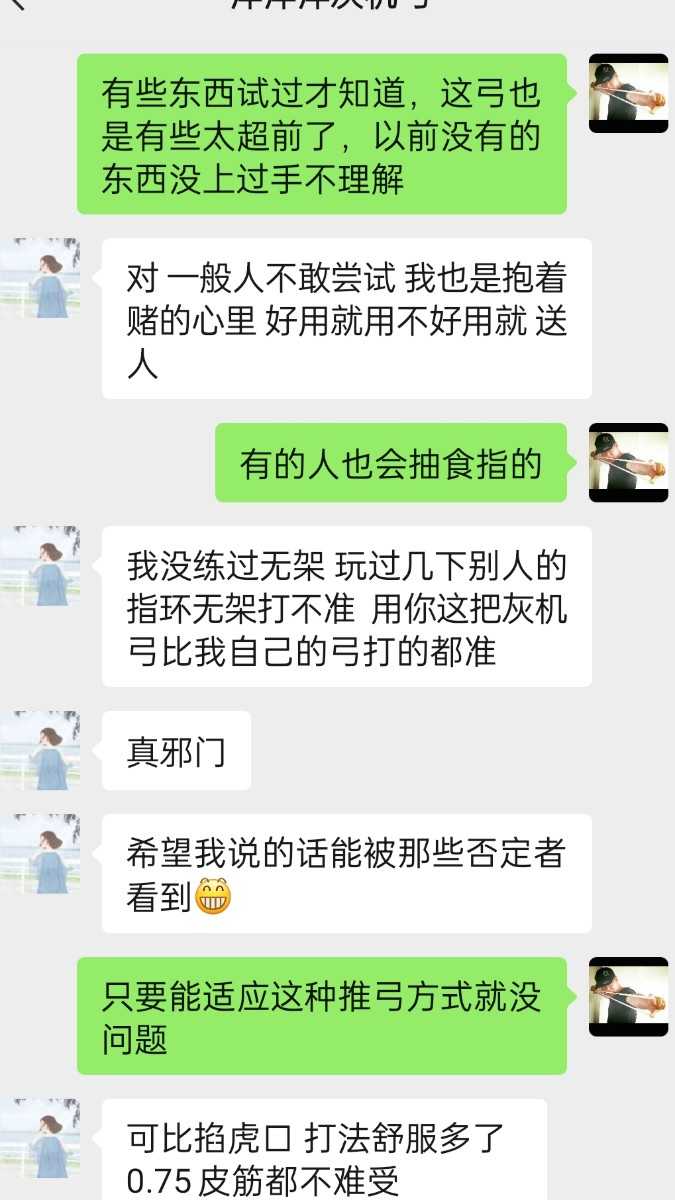Open contact's avatar beside "可比掐虎口" message
675x1200 pixels.
point(40,1138)
